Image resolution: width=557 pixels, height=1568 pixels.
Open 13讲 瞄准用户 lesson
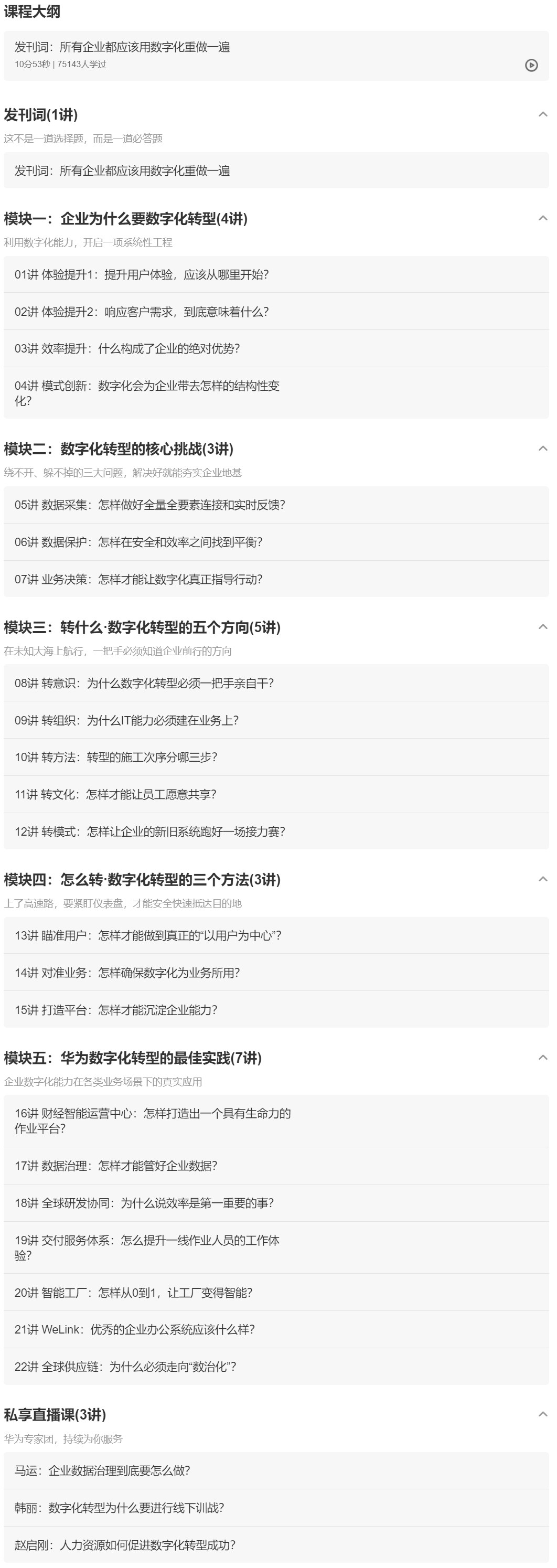148,935
